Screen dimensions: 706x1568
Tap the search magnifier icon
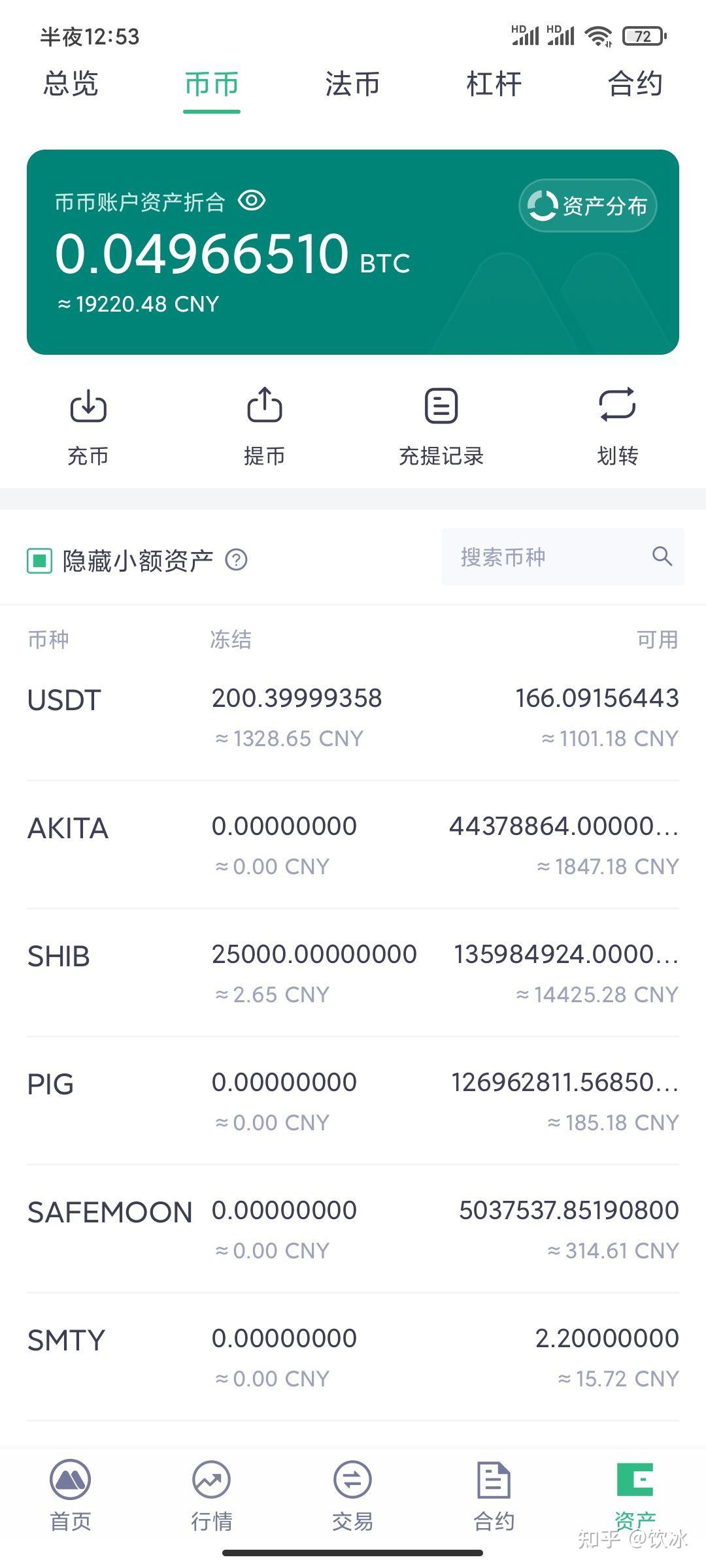(x=662, y=557)
